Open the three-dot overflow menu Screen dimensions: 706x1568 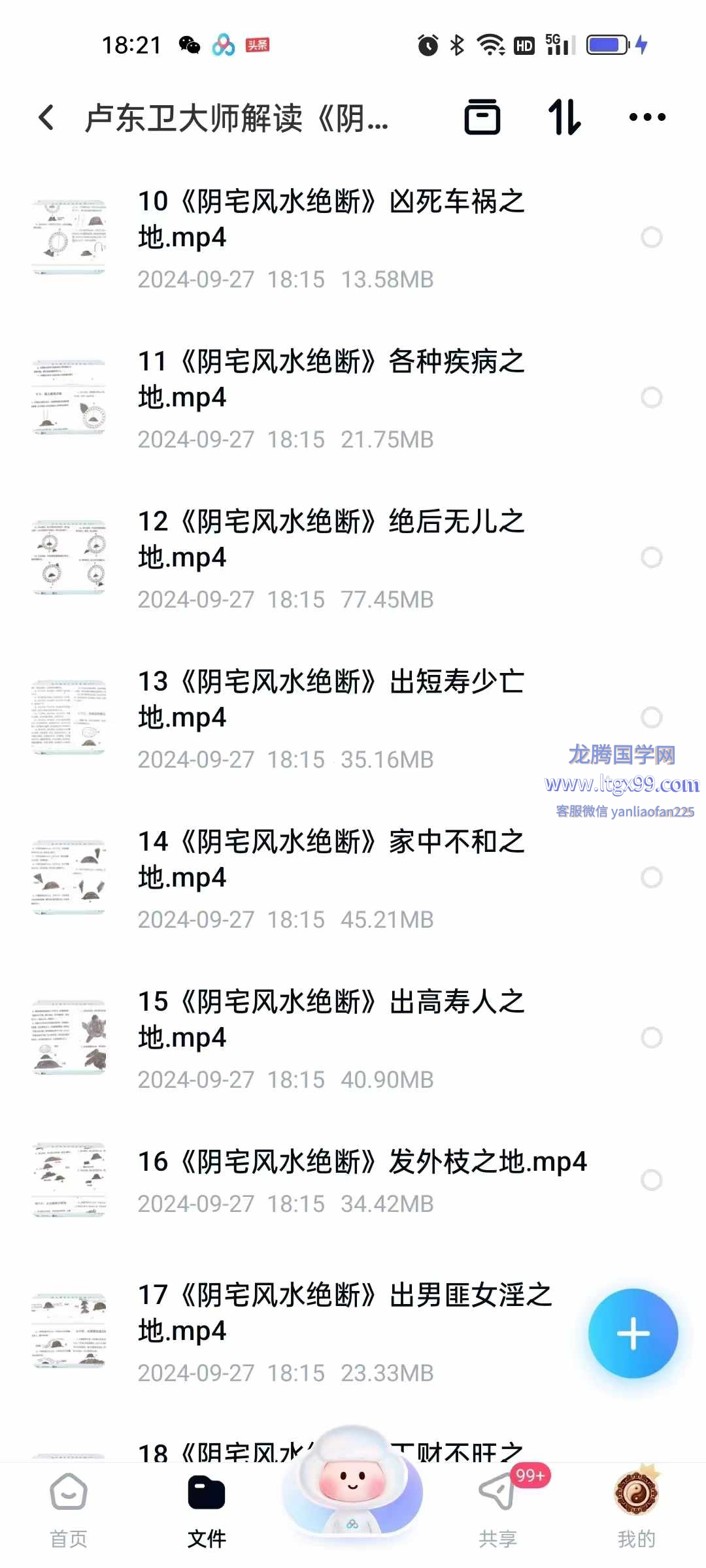coord(647,118)
